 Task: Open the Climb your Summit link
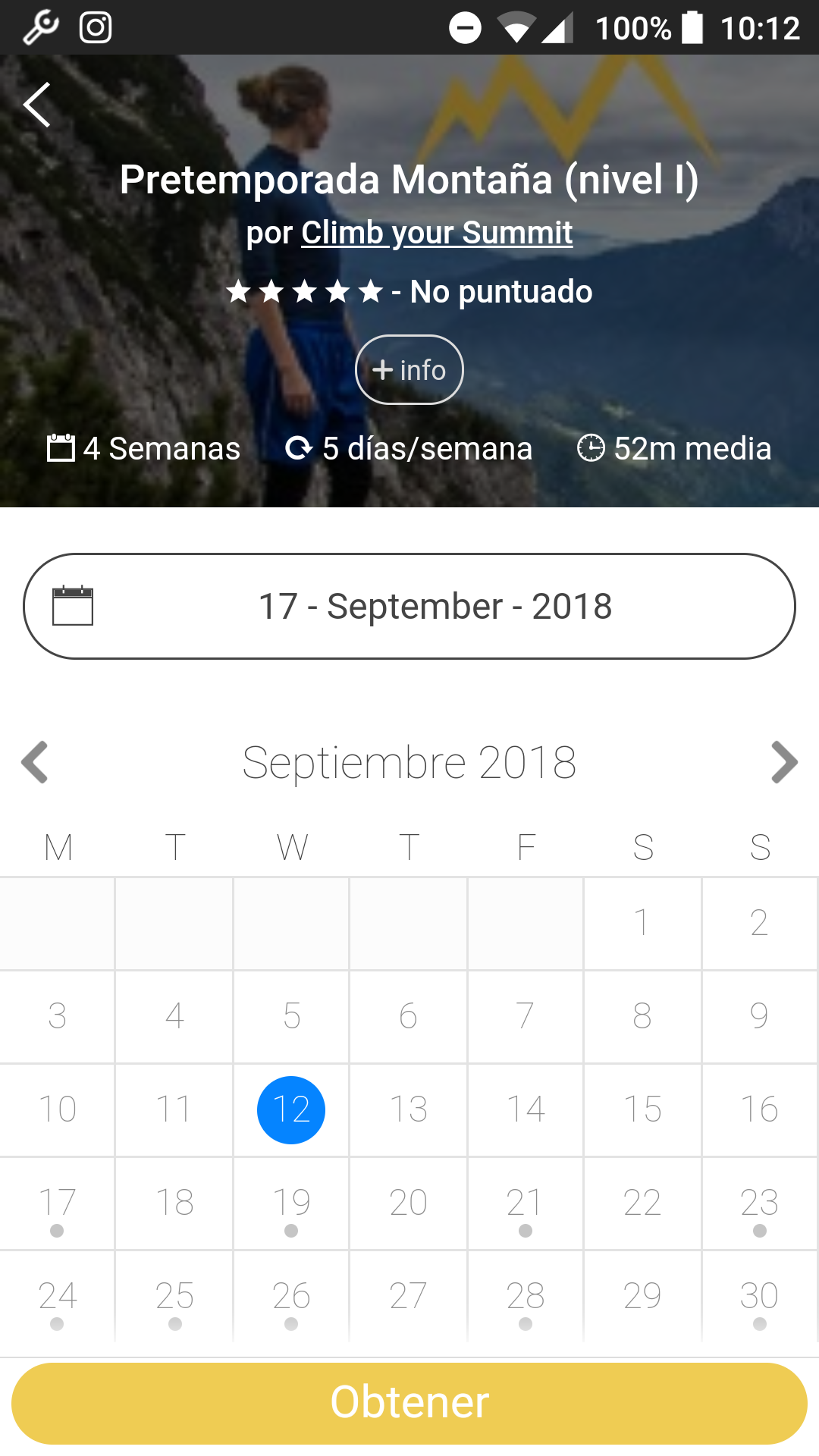437,233
